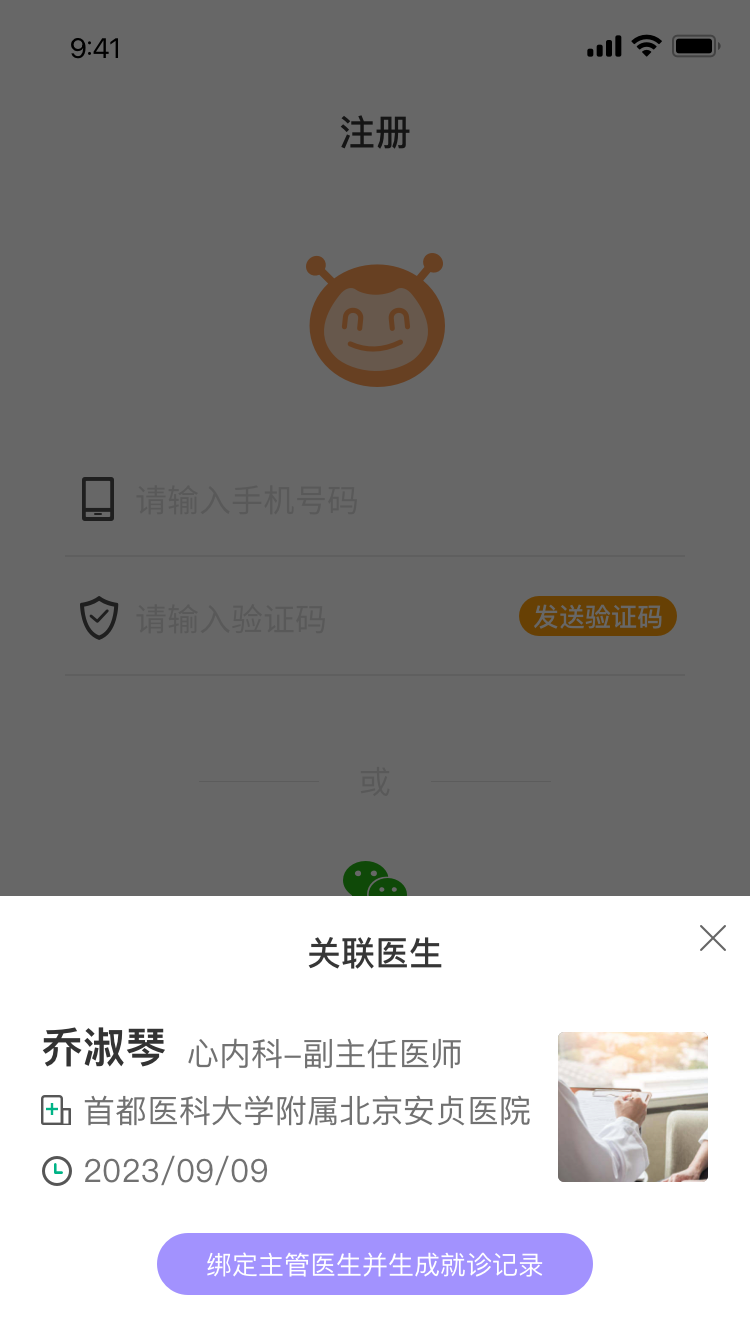Image resolution: width=750 pixels, height=1334 pixels.
Task: Tap 绑定主管医生并生成就诊记录 button
Action: click(x=375, y=1264)
